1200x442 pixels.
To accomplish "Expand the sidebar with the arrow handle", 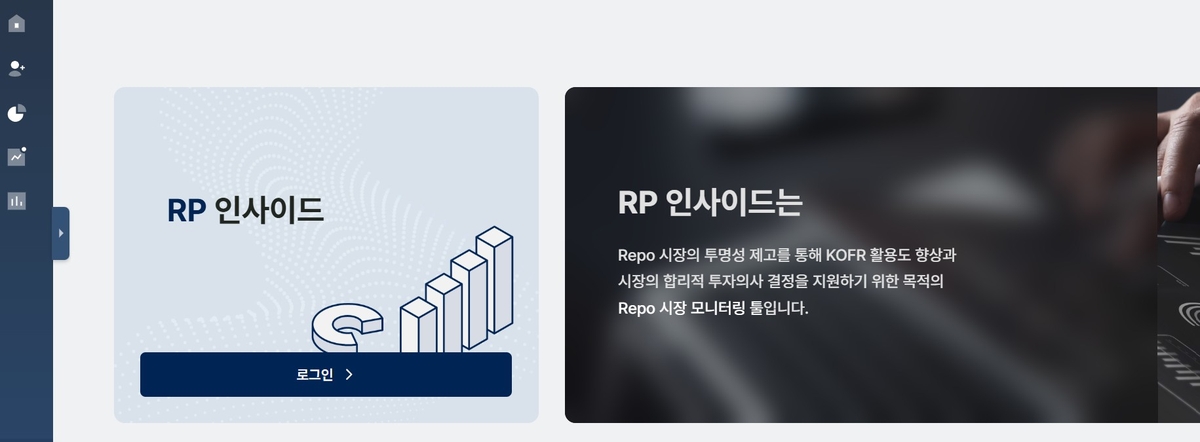I will (61, 233).
